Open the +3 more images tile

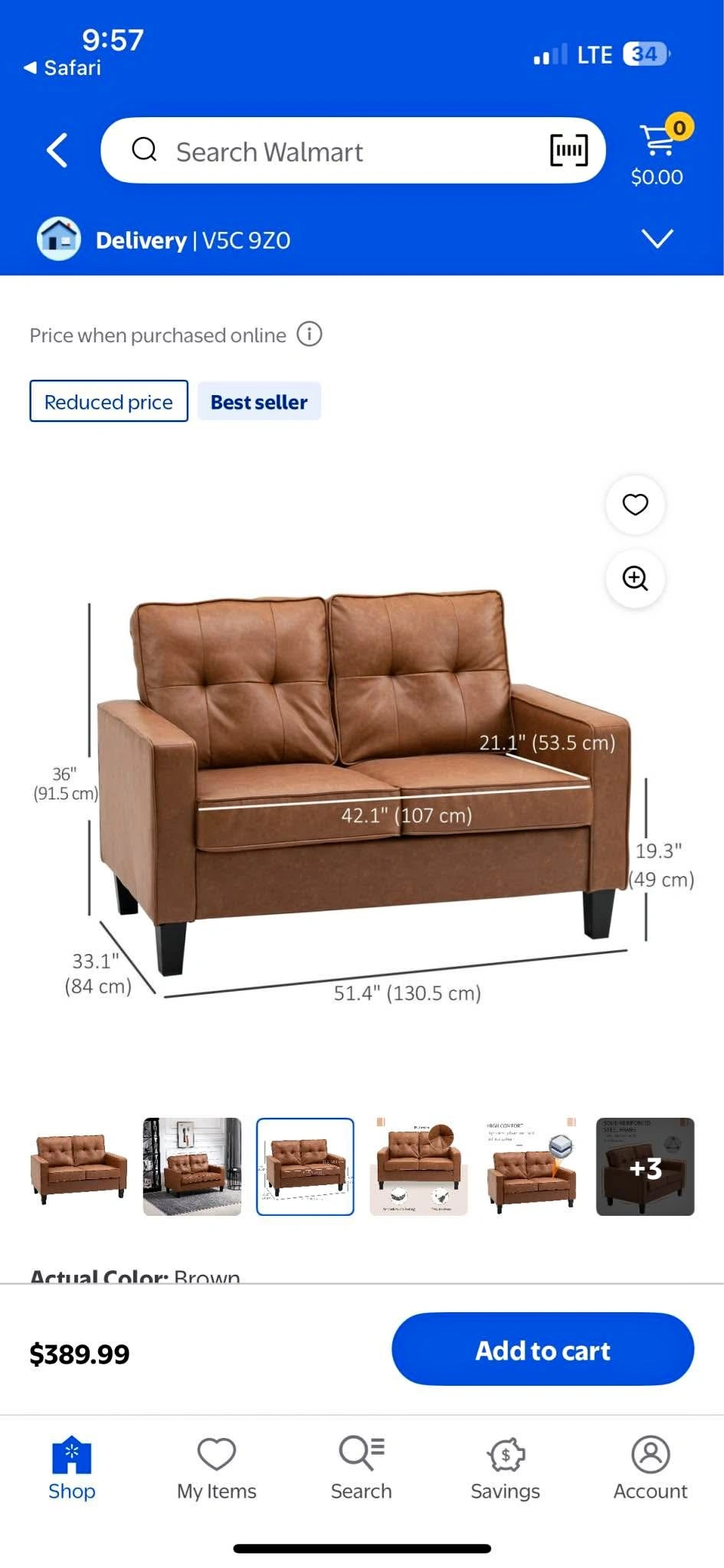[x=645, y=1166]
